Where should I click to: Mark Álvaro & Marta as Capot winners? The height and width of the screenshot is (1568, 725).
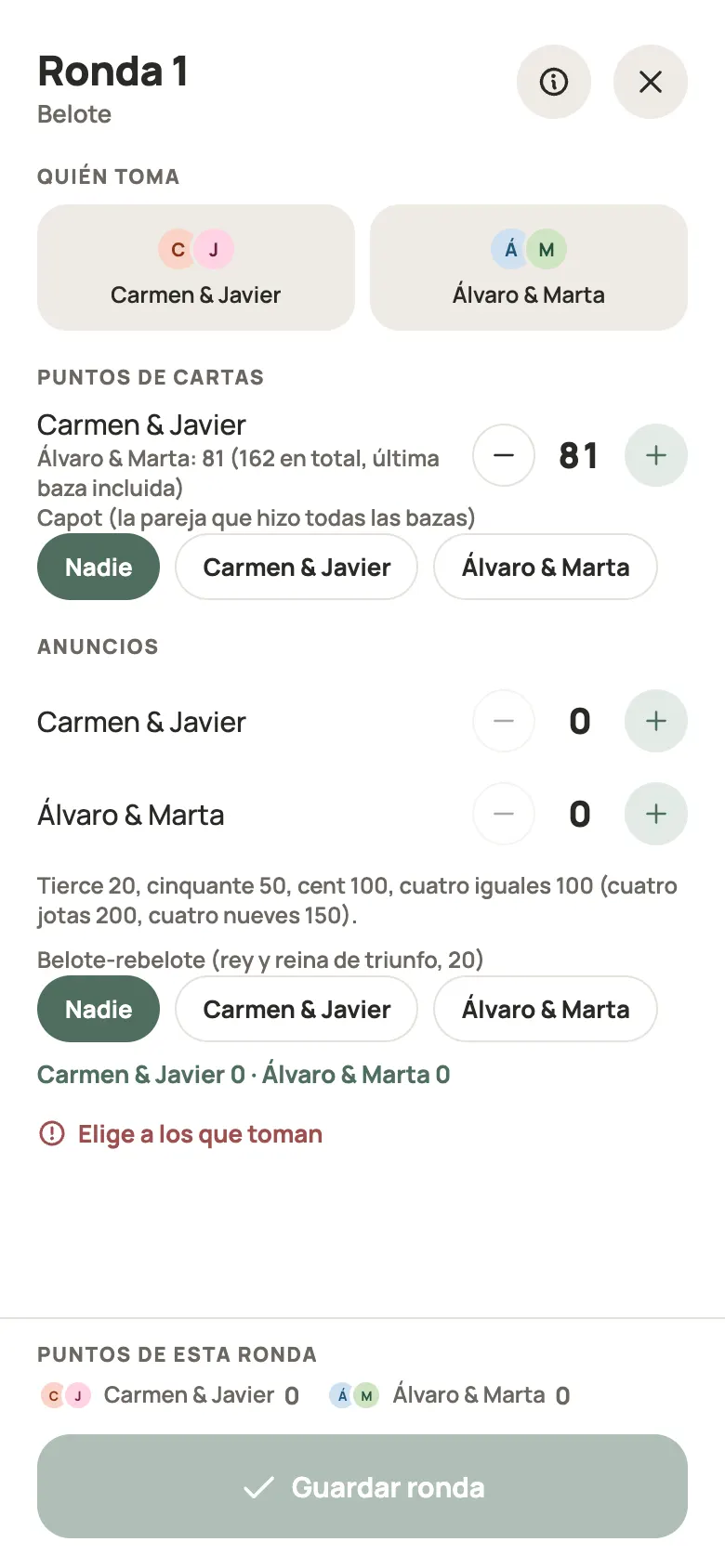[x=546, y=567]
